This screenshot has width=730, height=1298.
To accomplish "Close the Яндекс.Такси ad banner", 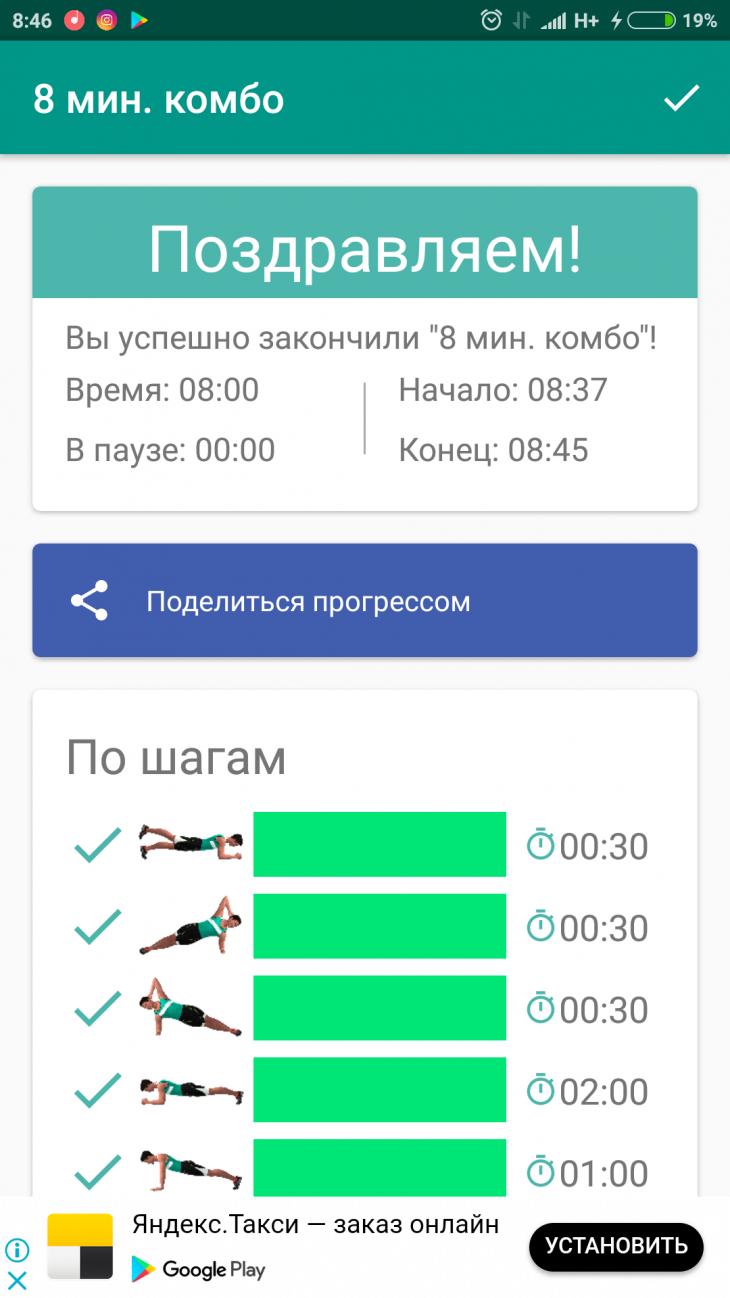I will click(17, 1280).
